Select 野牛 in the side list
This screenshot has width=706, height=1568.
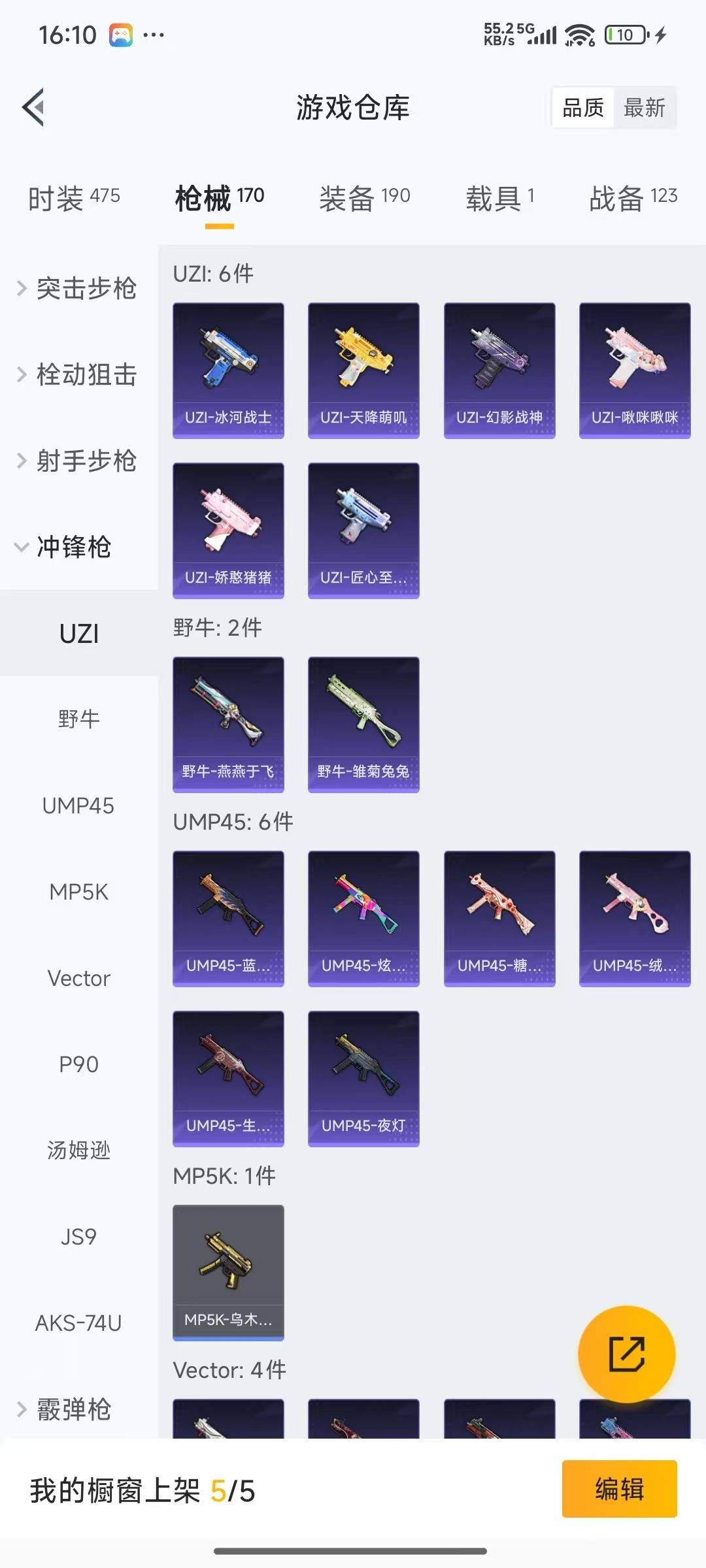point(78,719)
